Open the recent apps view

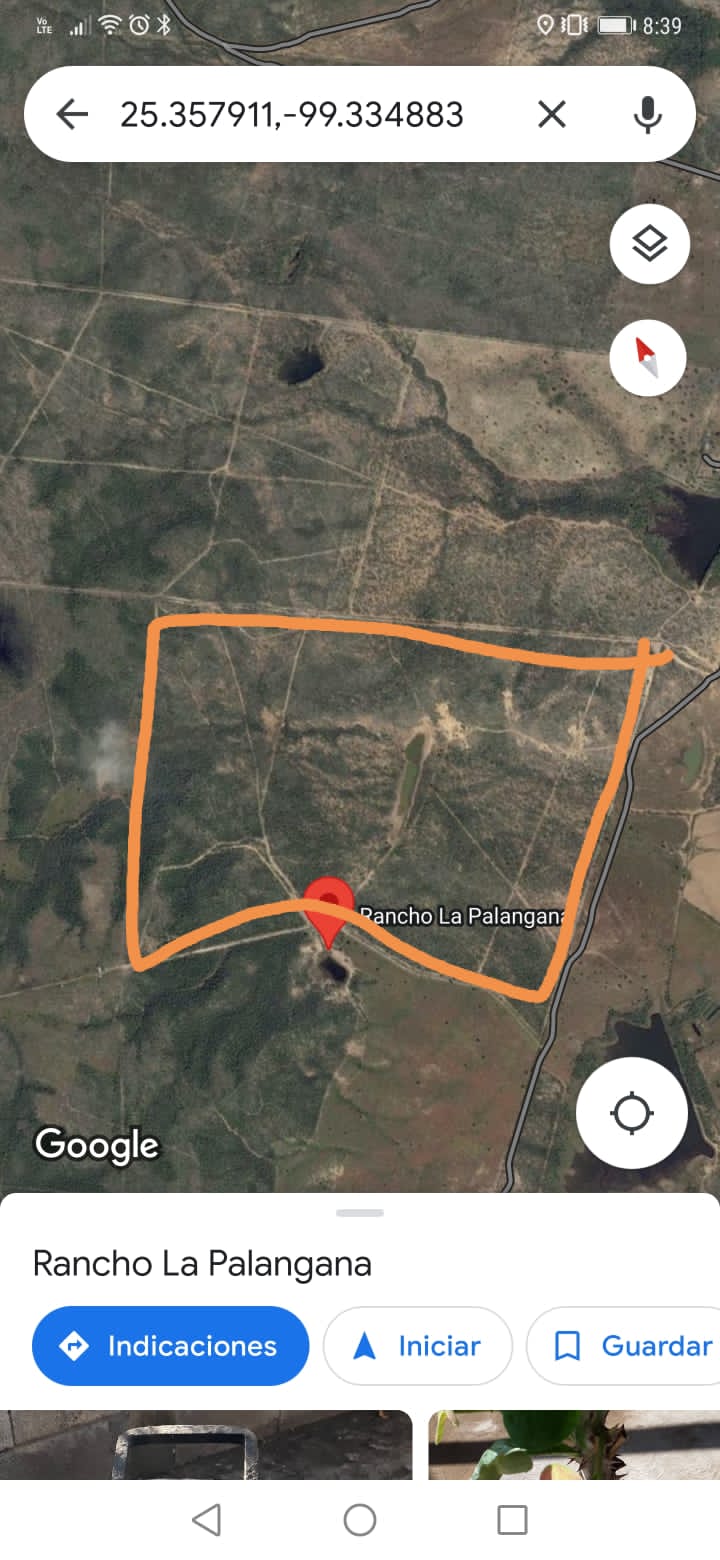point(512,1520)
